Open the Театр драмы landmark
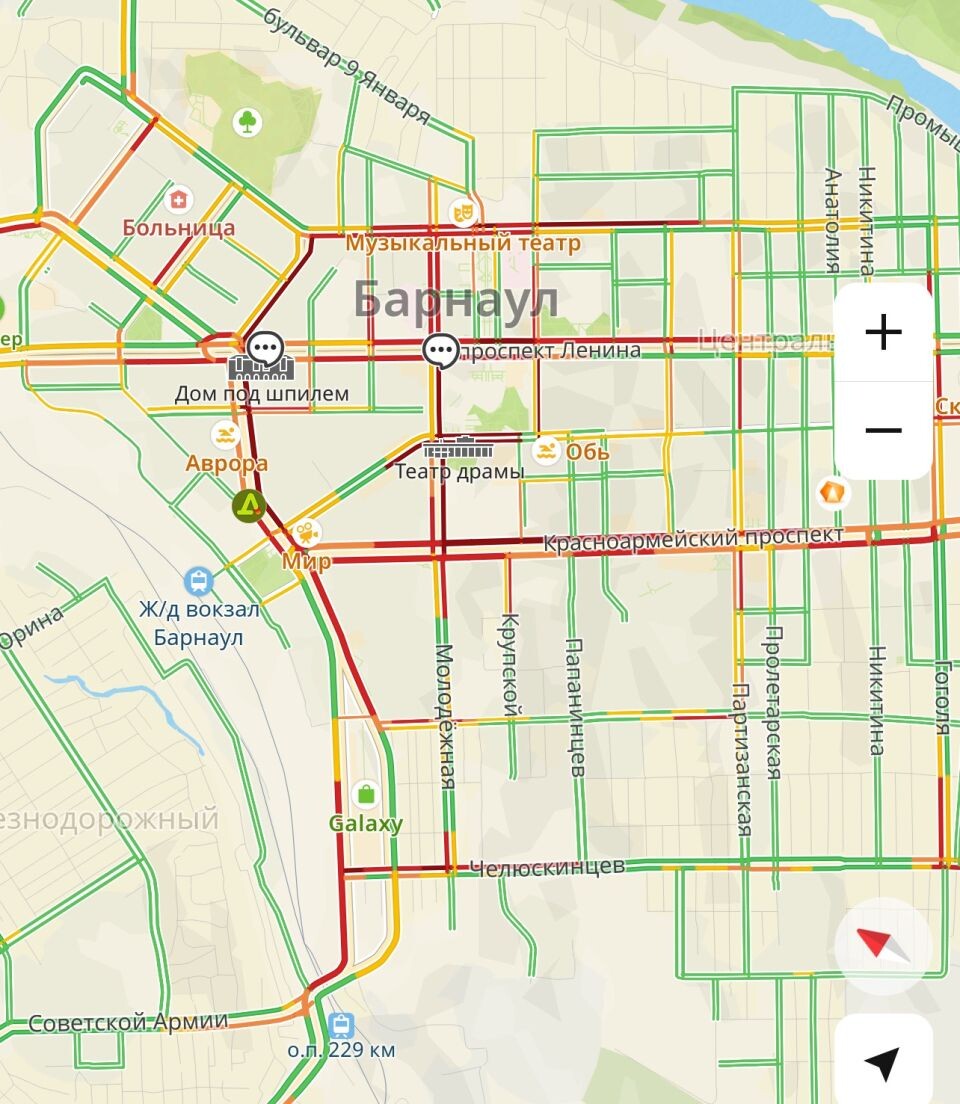The width and height of the screenshot is (960, 1104). pos(460,449)
